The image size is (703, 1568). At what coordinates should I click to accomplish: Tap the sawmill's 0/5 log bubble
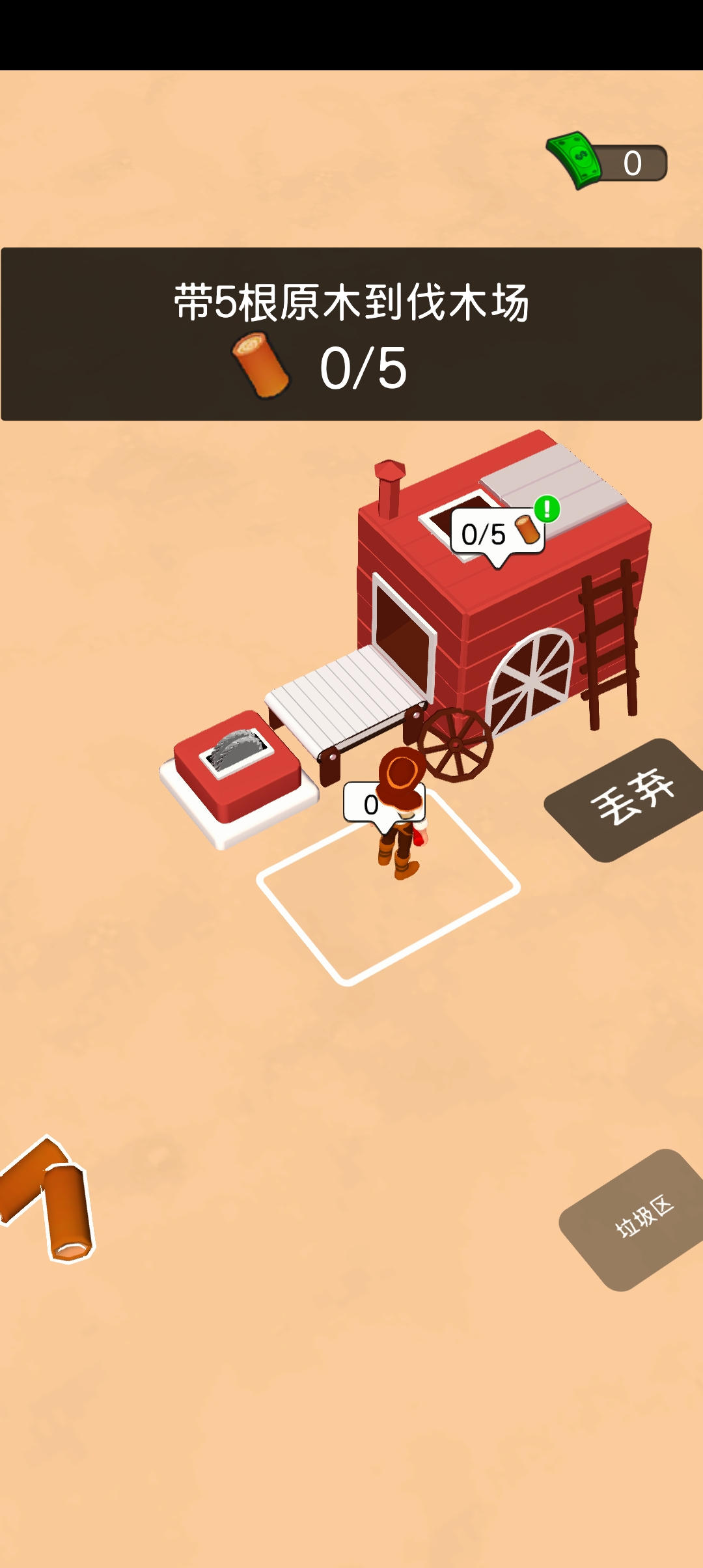[498, 533]
